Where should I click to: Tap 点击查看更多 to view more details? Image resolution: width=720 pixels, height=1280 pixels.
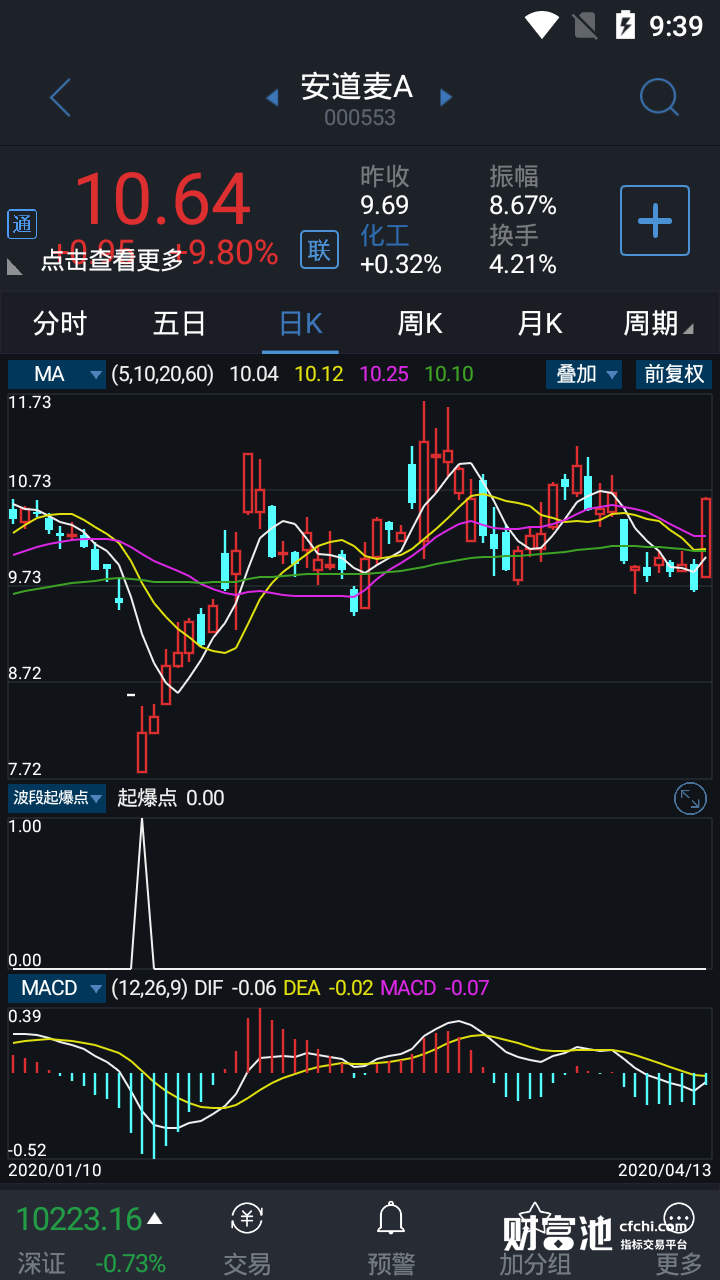pyautogui.click(x=112, y=260)
